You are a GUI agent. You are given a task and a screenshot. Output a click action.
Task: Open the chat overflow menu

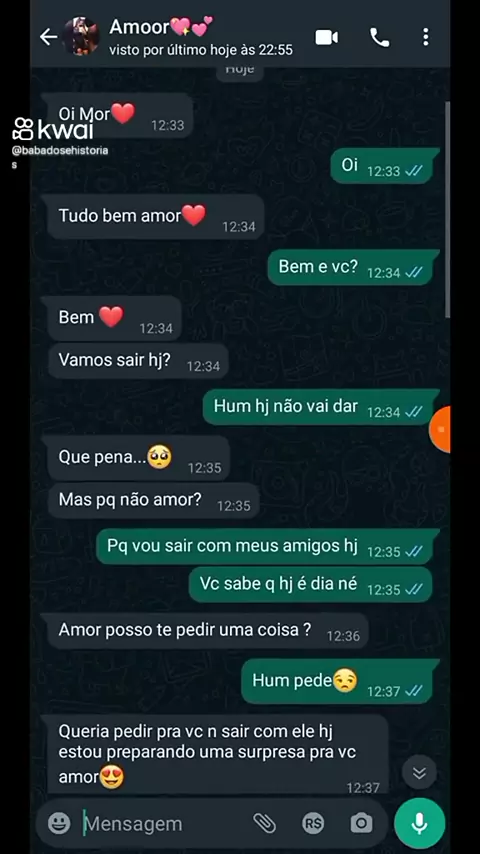[x=426, y=37]
